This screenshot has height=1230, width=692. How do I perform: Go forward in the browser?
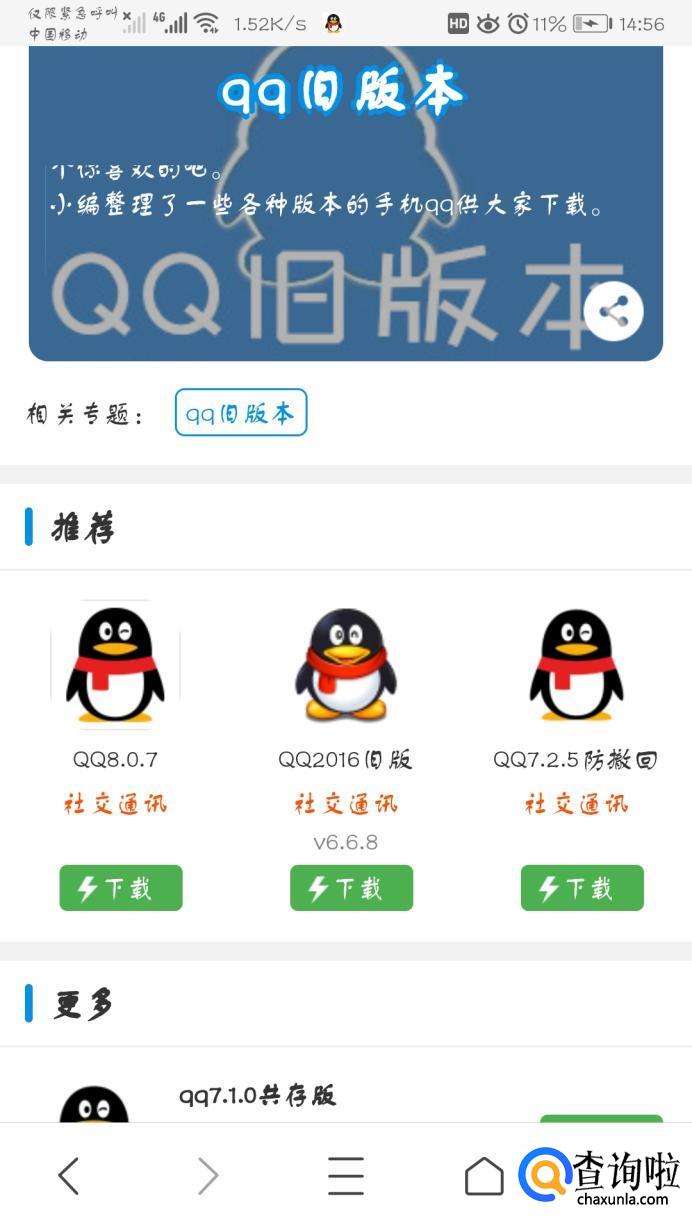coord(207,1176)
